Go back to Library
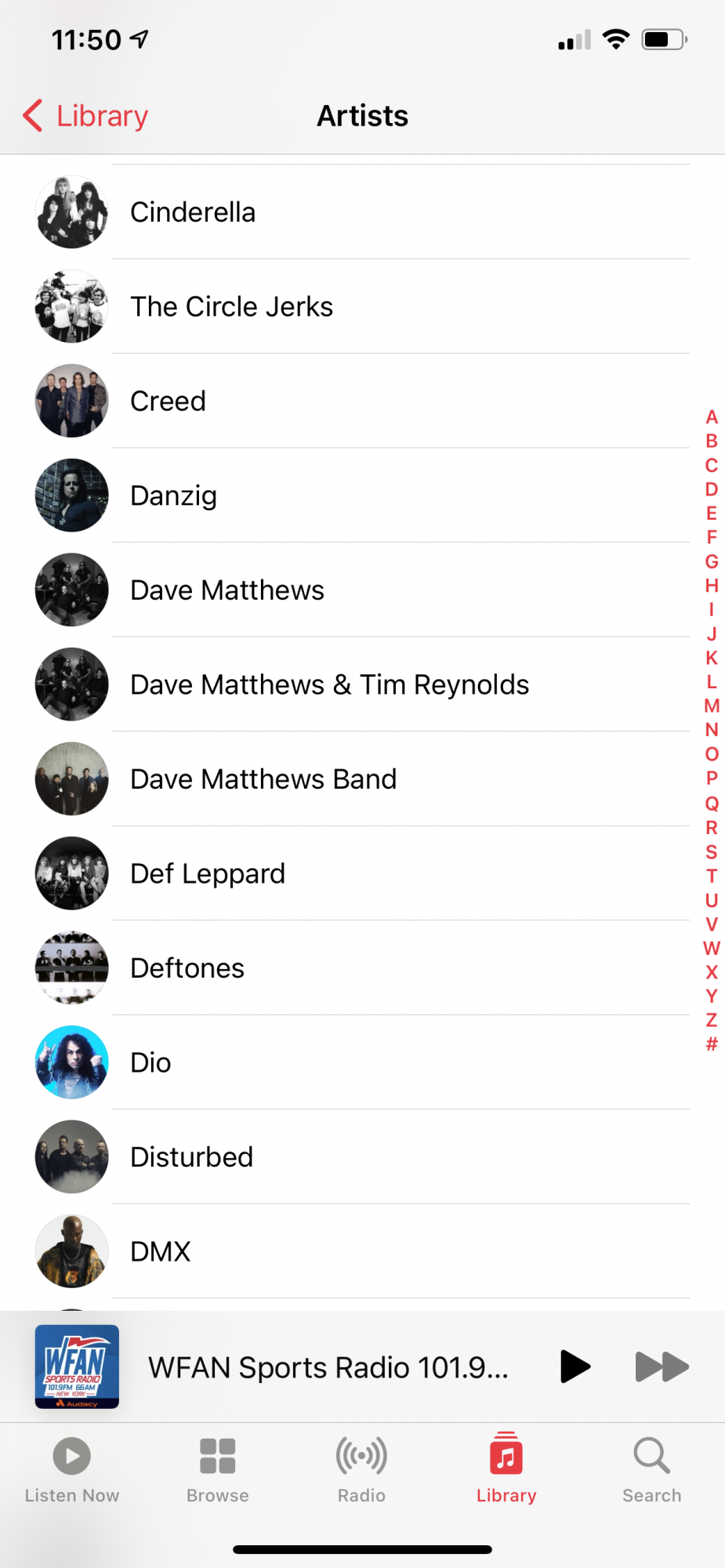Image resolution: width=725 pixels, height=1568 pixels. pyautogui.click(x=86, y=116)
